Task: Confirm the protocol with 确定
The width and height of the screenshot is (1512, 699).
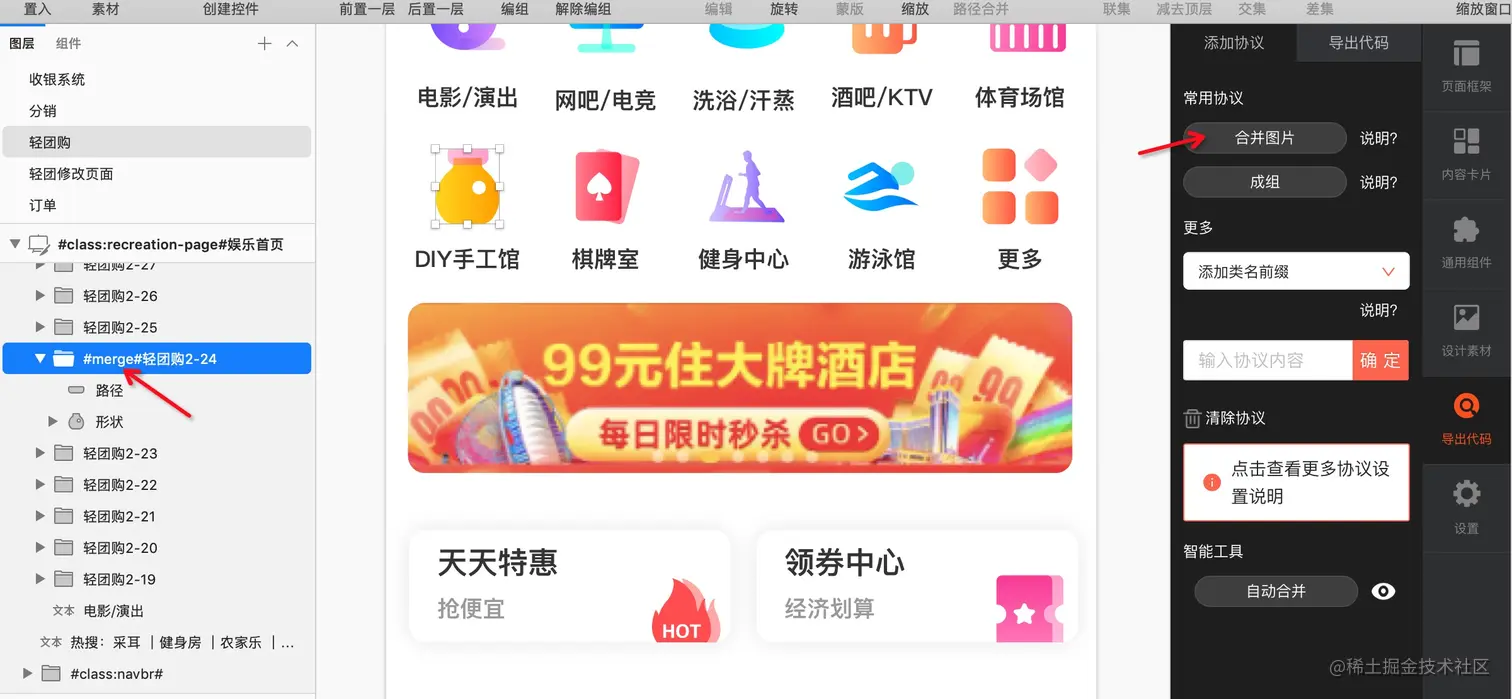Action: [x=1380, y=360]
